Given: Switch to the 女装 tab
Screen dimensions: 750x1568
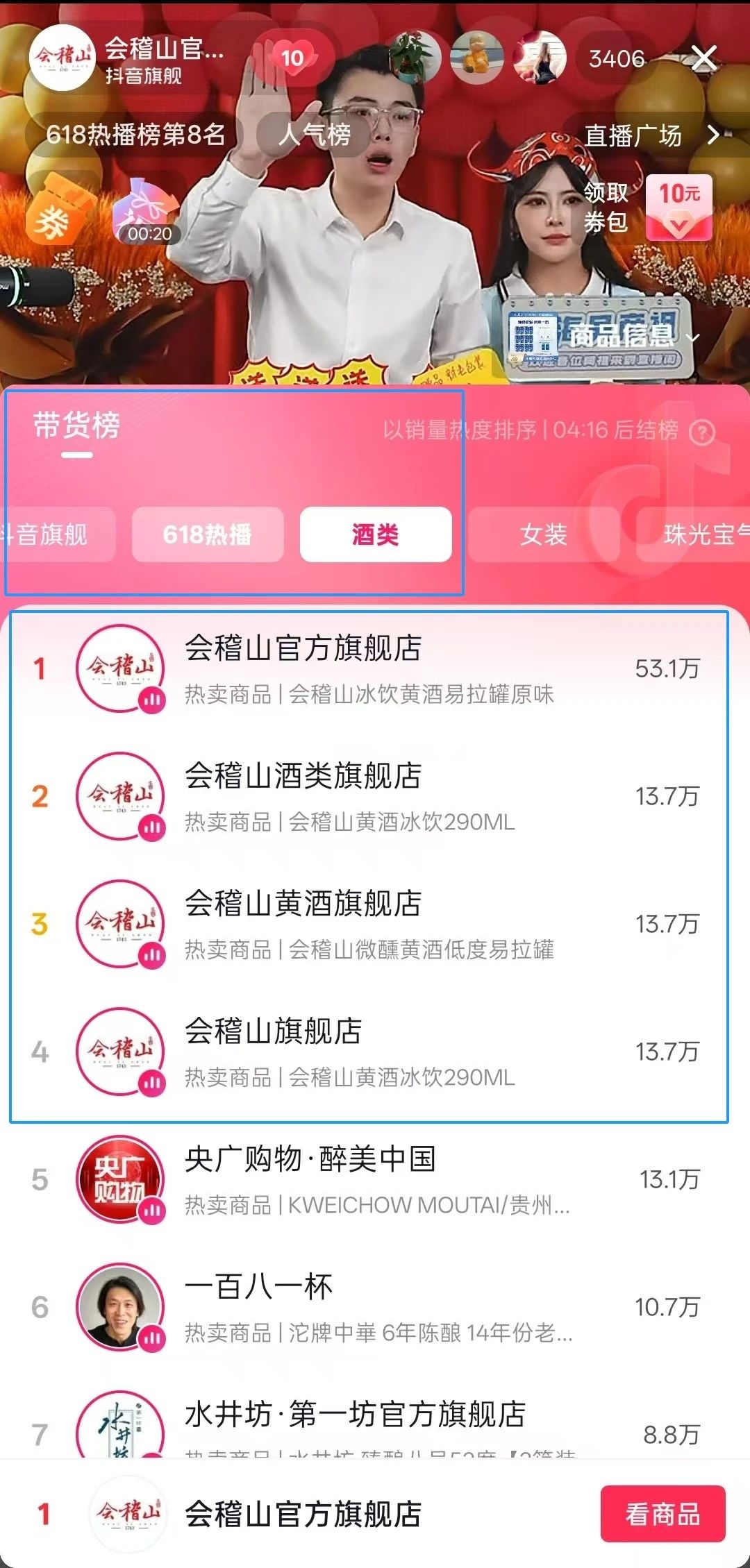Looking at the screenshot, I should tap(544, 534).
